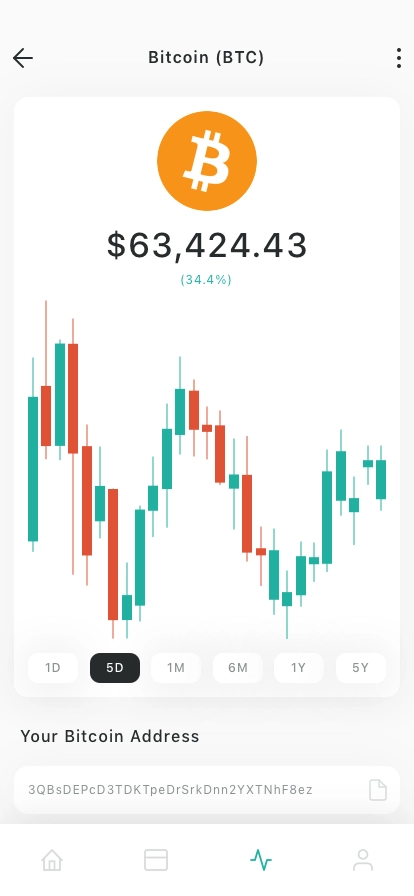The height and width of the screenshot is (896, 414).
Task: Switch chart range to 1D
Action: 53,667
